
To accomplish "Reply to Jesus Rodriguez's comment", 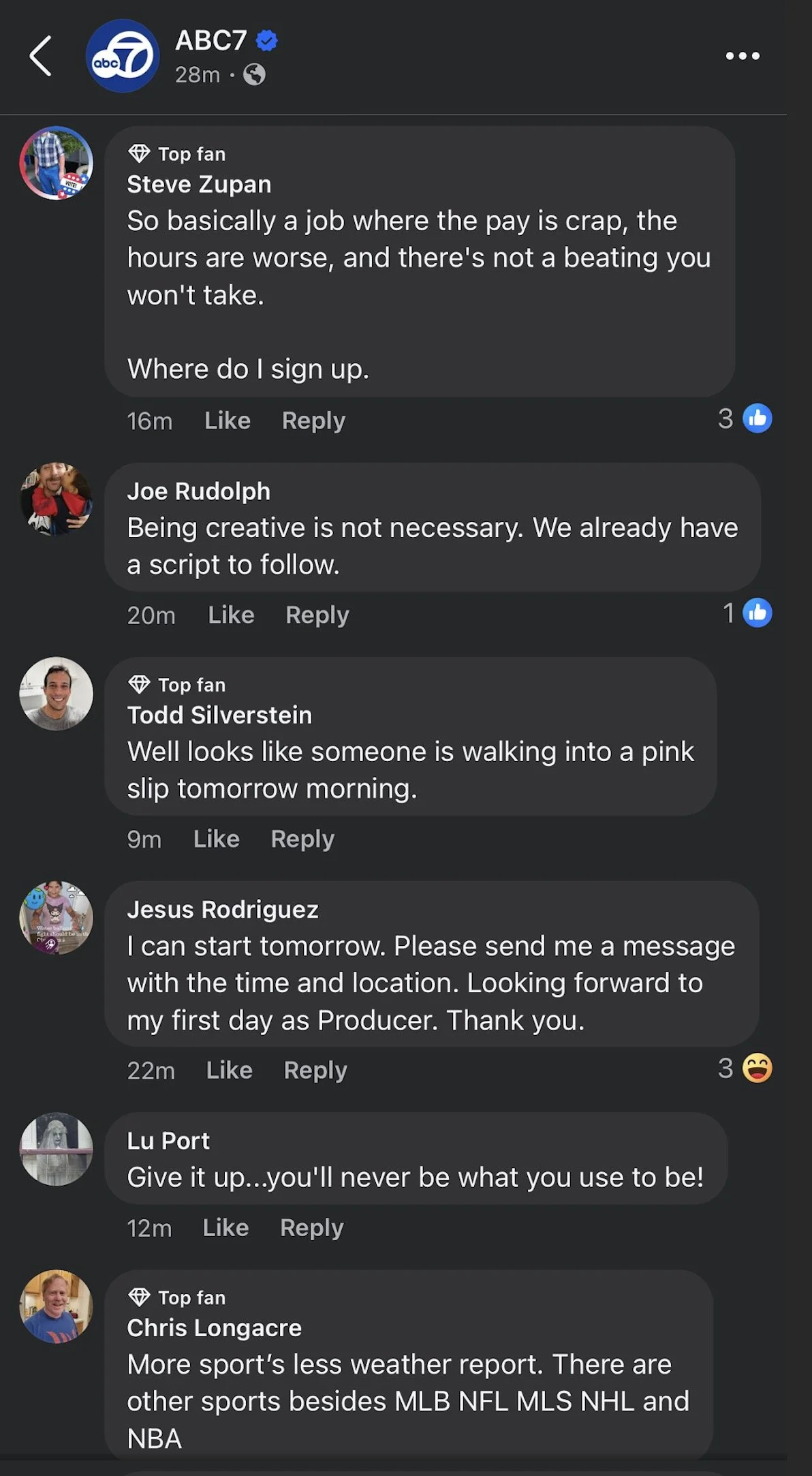I will click(315, 1070).
